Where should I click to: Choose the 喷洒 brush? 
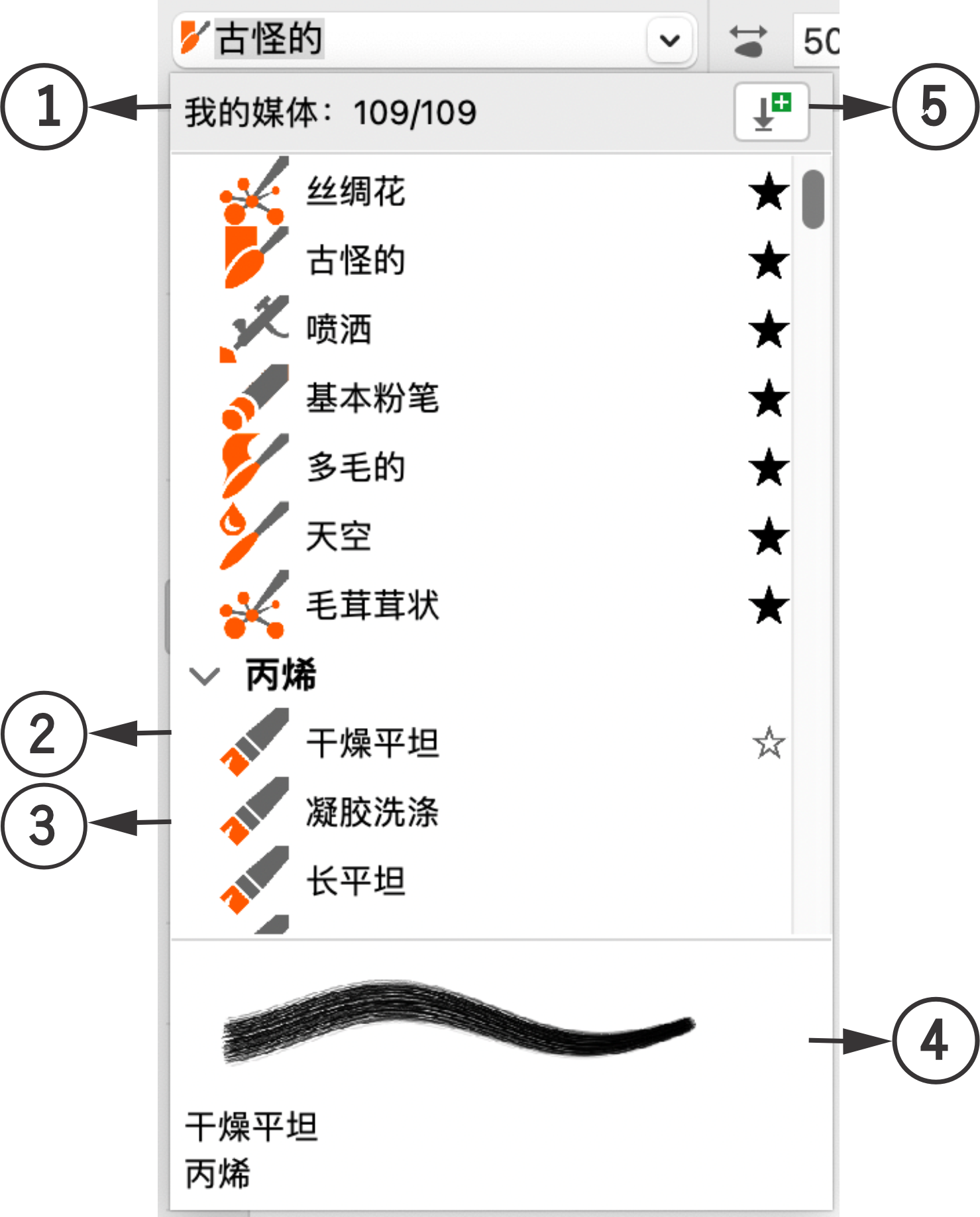coord(339,329)
